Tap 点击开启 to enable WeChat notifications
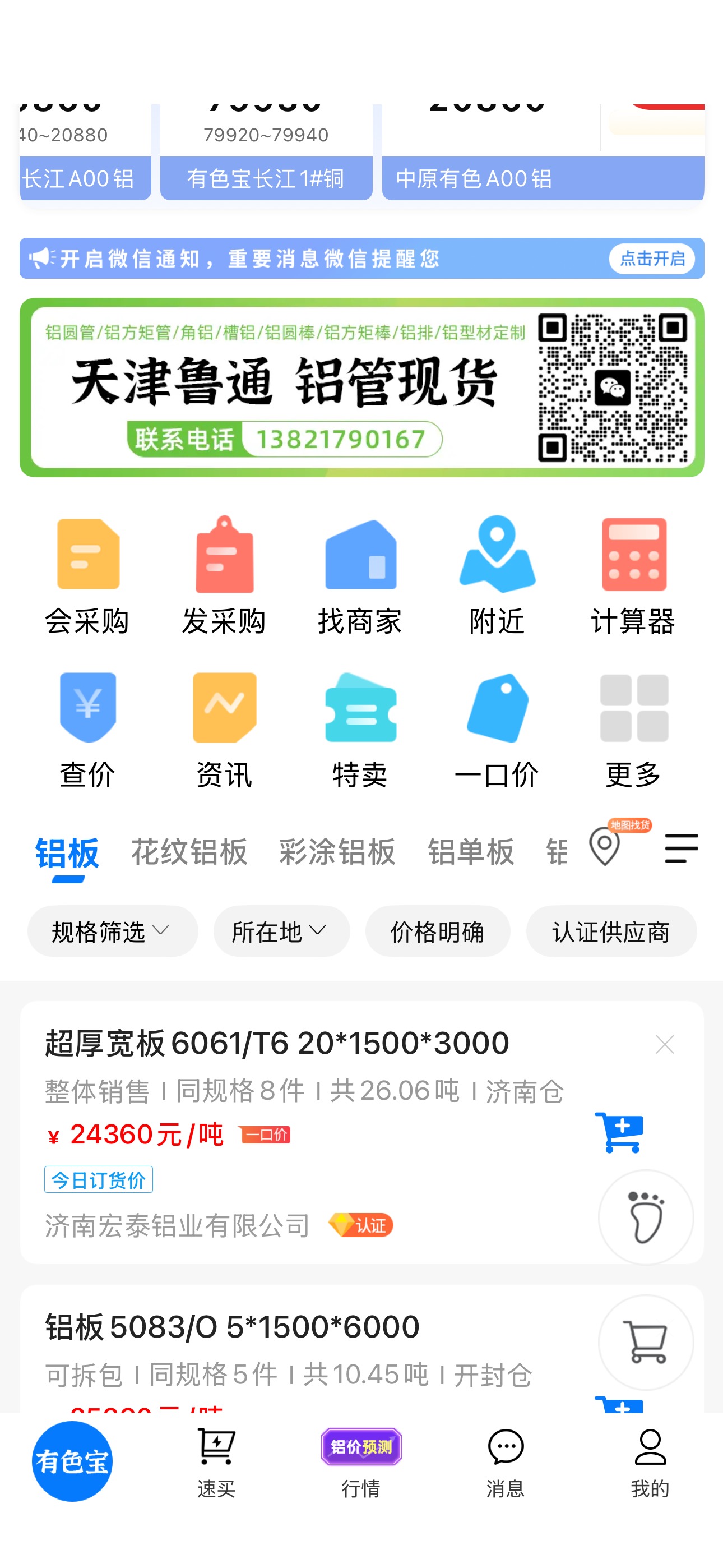Image resolution: width=723 pixels, height=1568 pixels. coord(651,258)
